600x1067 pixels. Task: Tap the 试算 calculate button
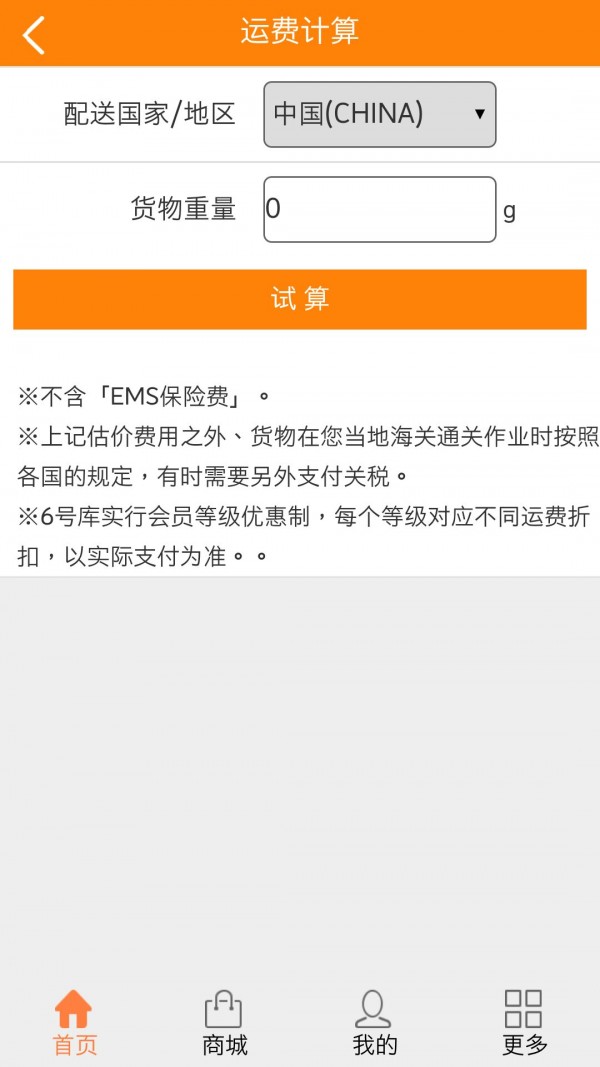(x=300, y=299)
